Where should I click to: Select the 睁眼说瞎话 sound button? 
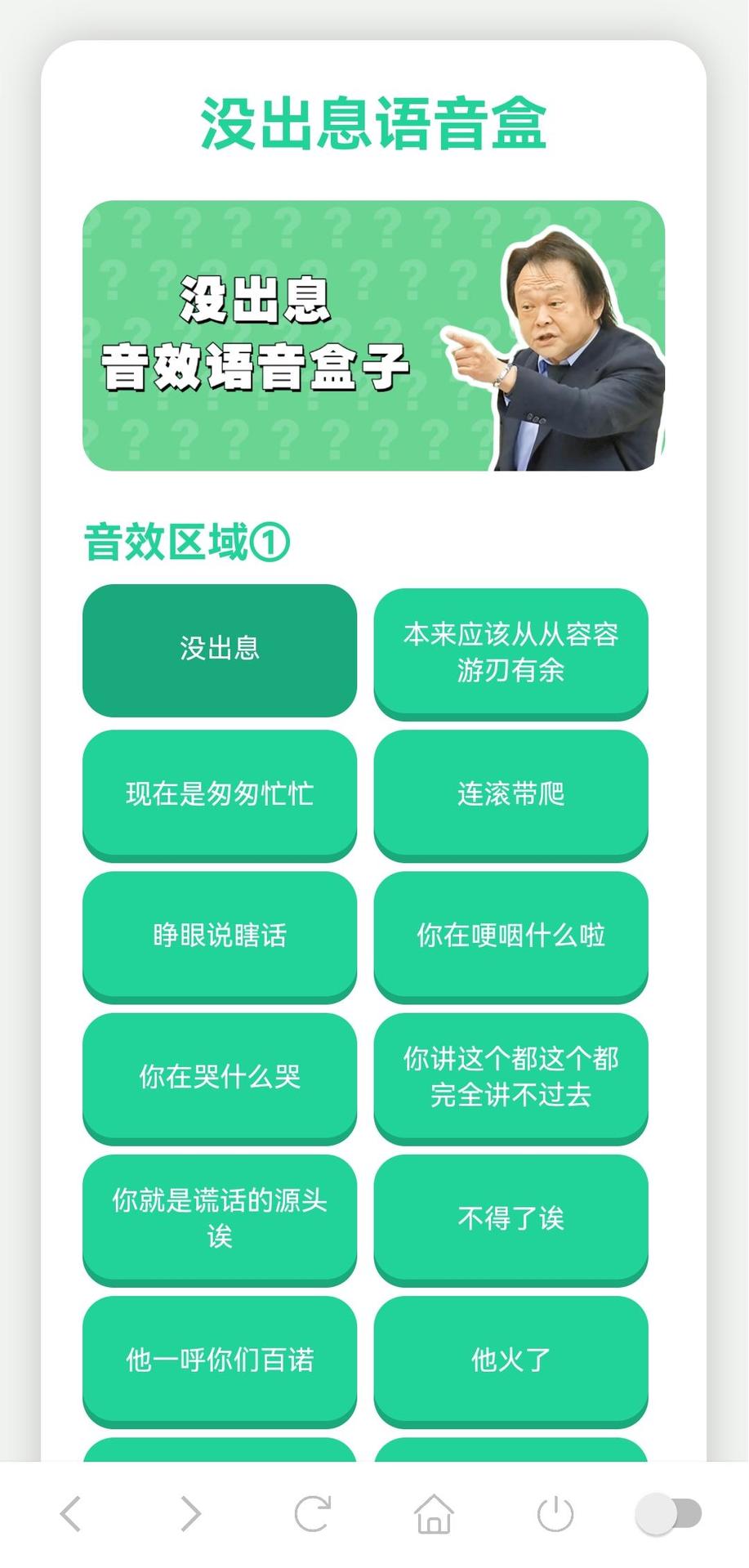click(x=219, y=934)
